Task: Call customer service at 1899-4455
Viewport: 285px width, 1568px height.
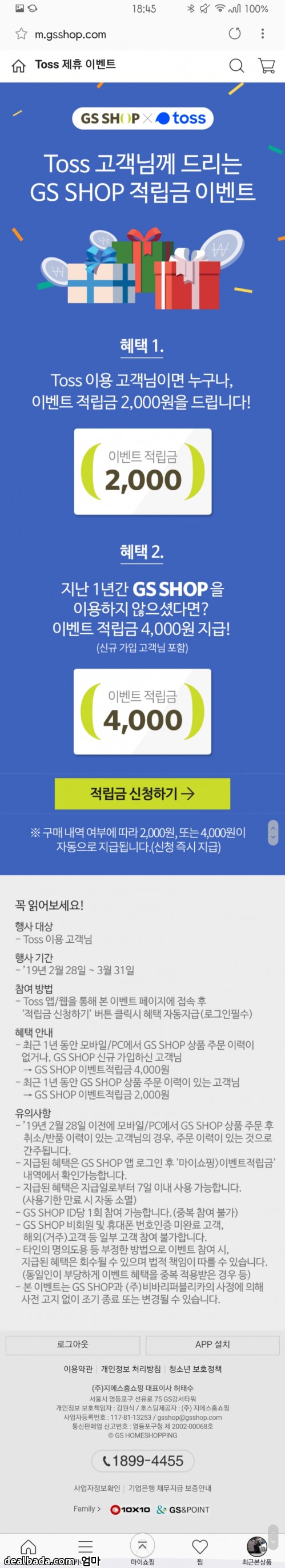Action: click(143, 1460)
